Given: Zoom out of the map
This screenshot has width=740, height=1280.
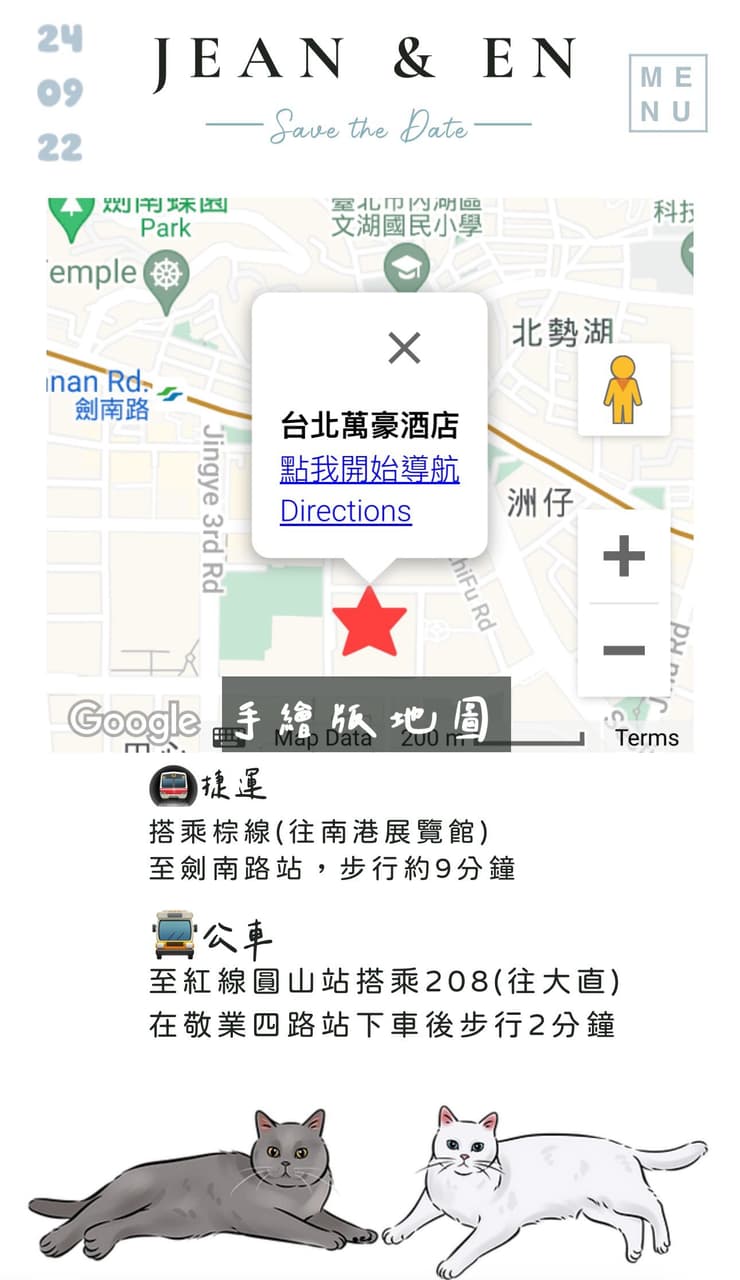Looking at the screenshot, I should coord(624,650).
